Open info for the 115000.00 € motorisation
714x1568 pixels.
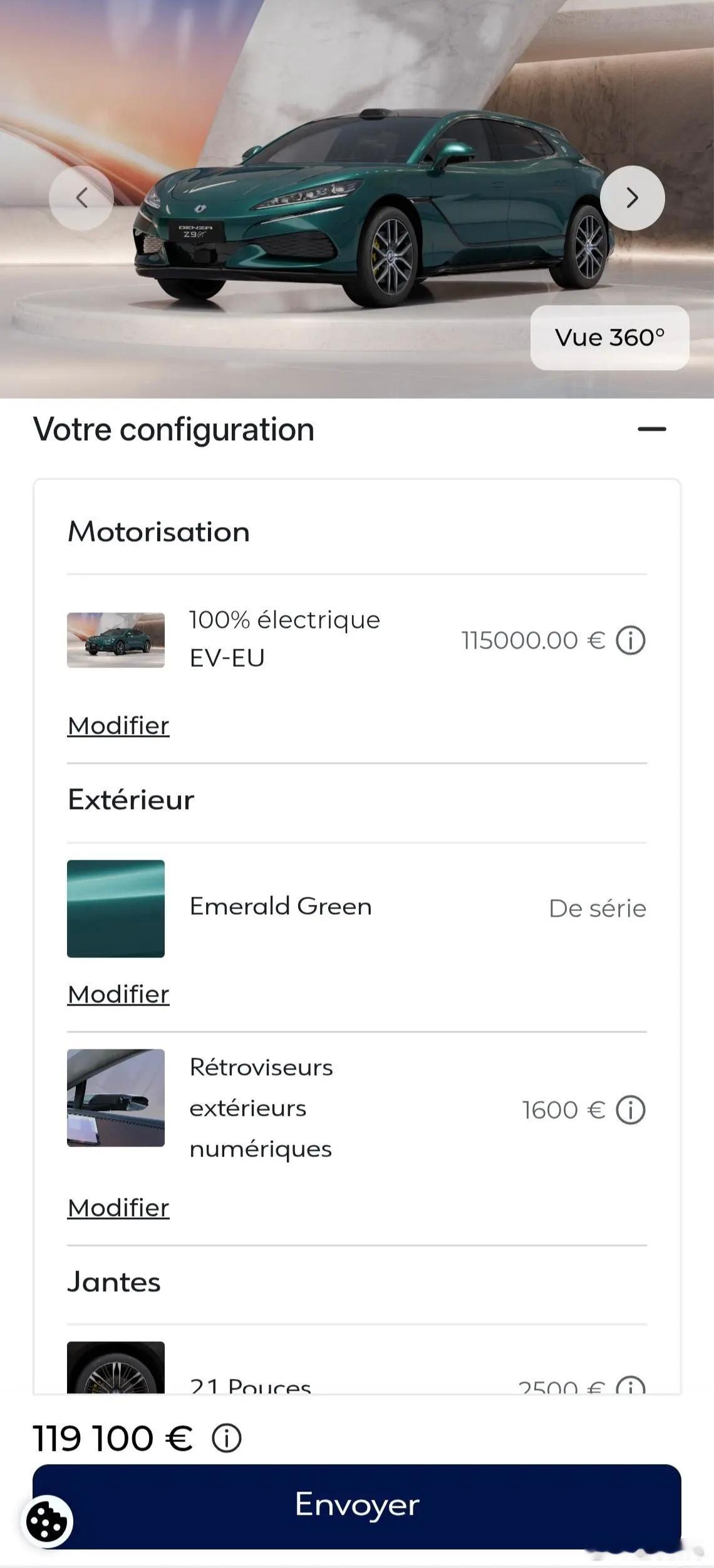(x=630, y=641)
